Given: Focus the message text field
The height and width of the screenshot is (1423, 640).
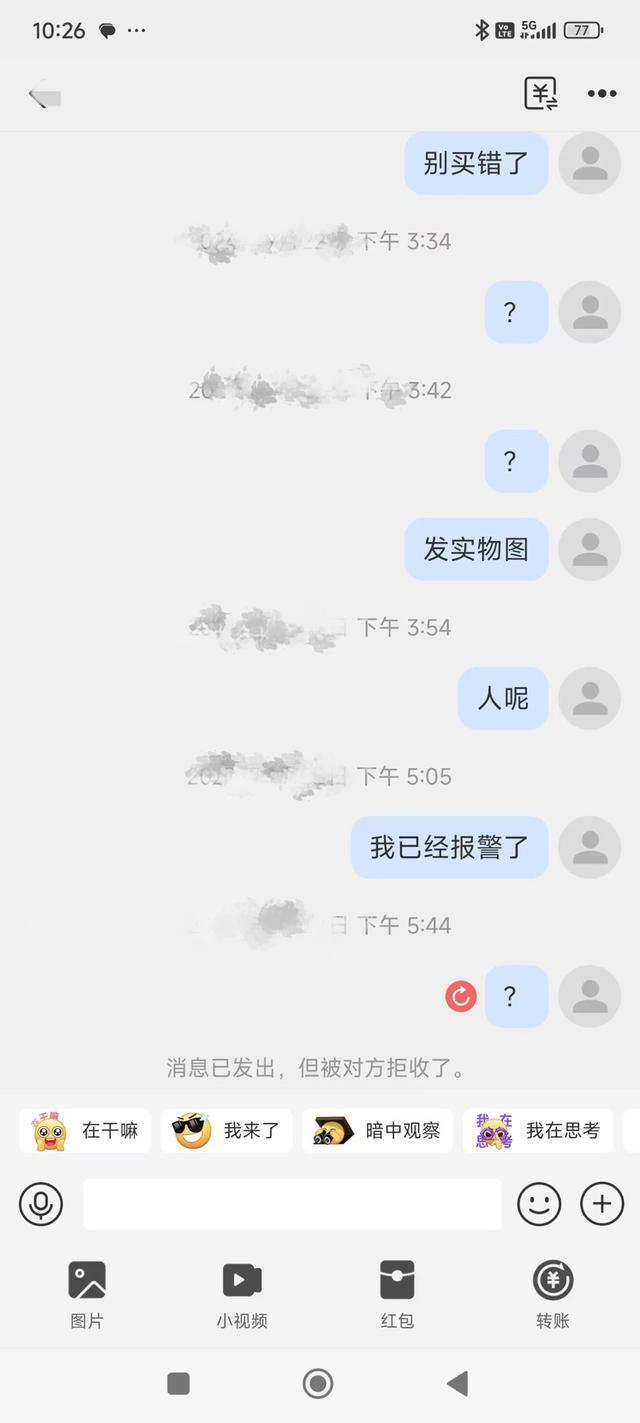Looking at the screenshot, I should click(x=292, y=1204).
